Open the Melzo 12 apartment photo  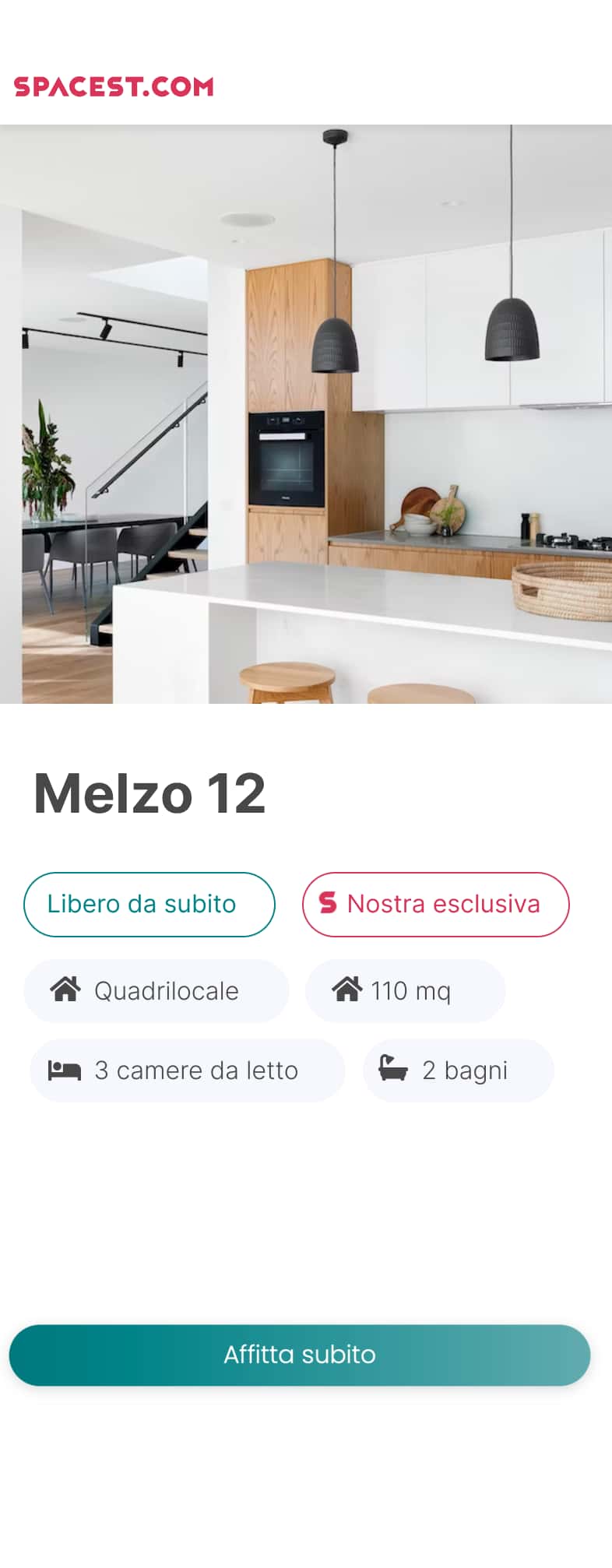pos(306,414)
